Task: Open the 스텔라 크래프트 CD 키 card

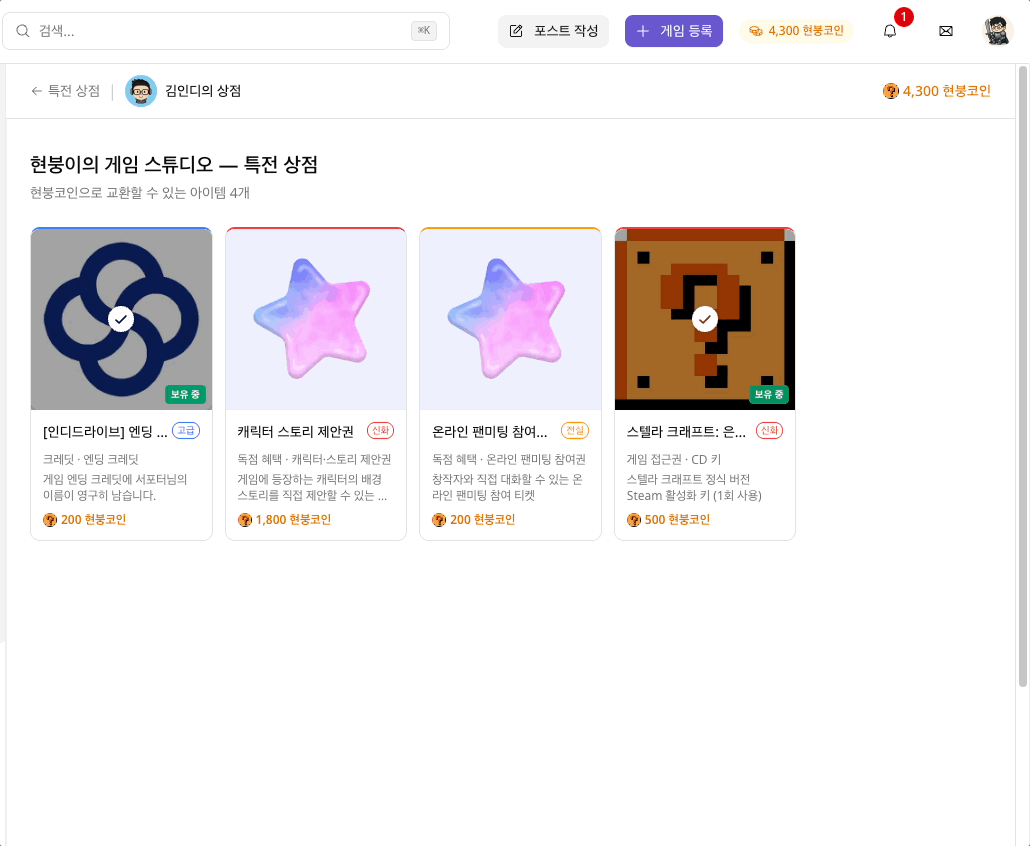Action: [704, 384]
